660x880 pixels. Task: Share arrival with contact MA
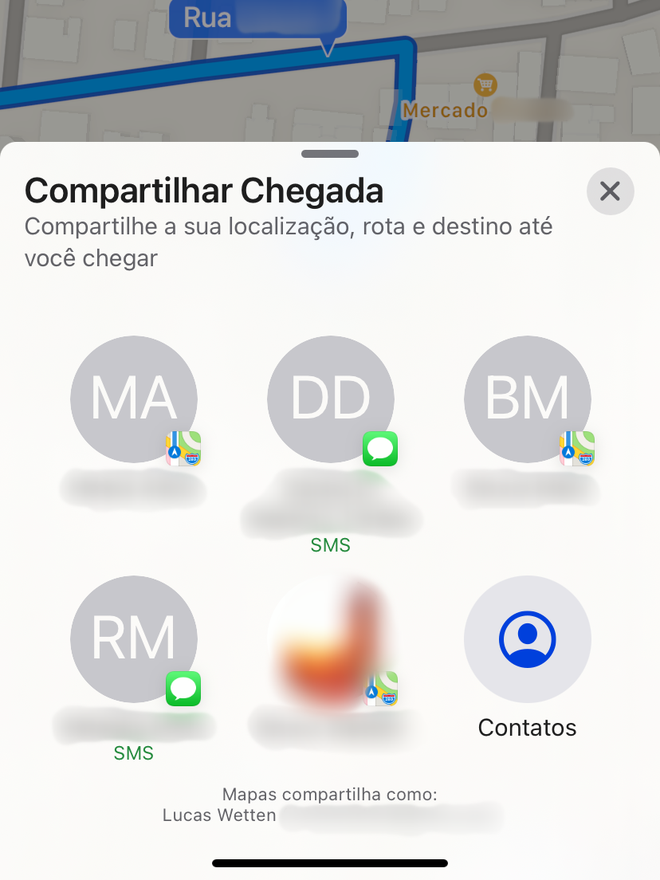tap(134, 399)
